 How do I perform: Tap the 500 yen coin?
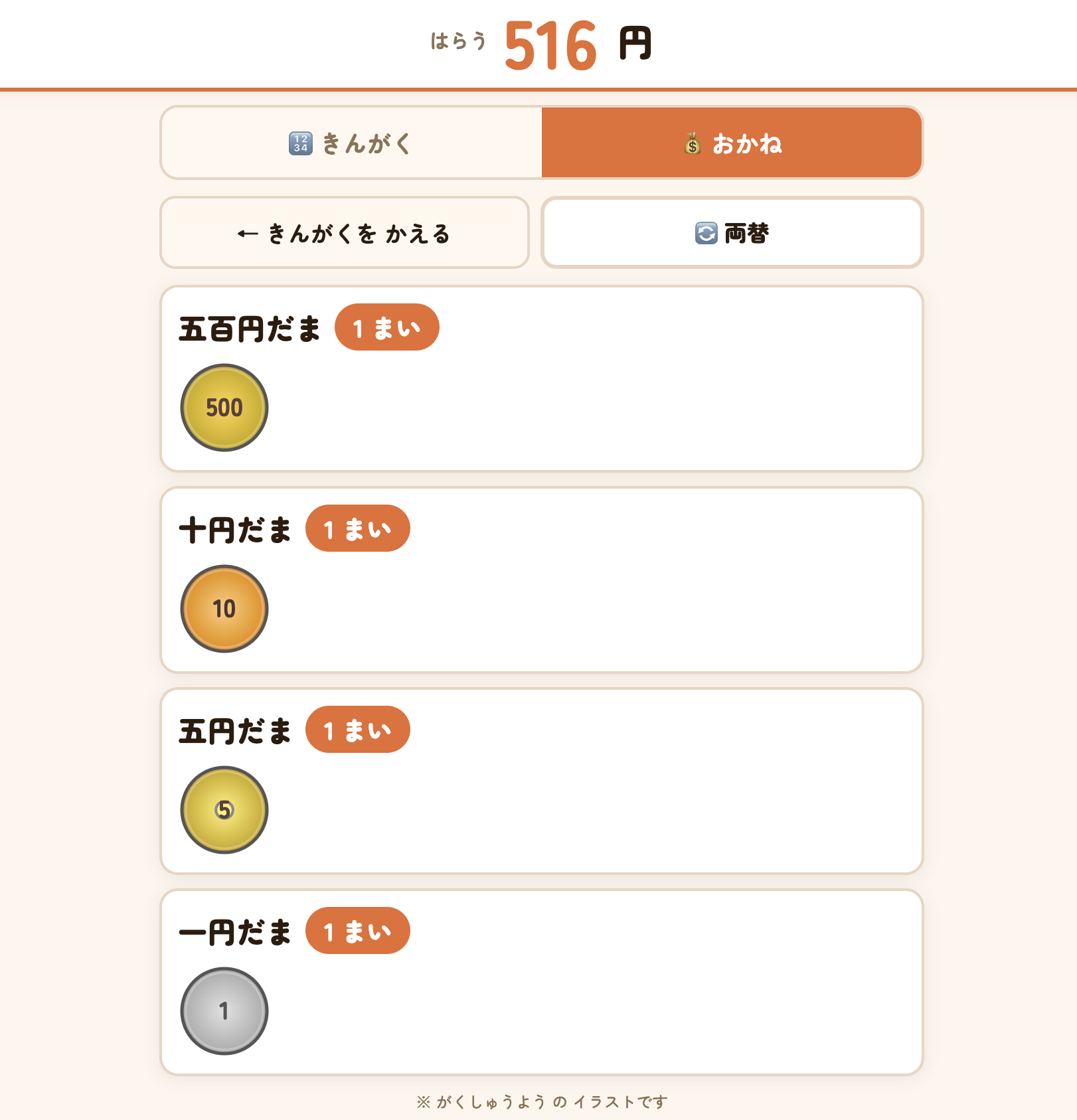coord(224,408)
